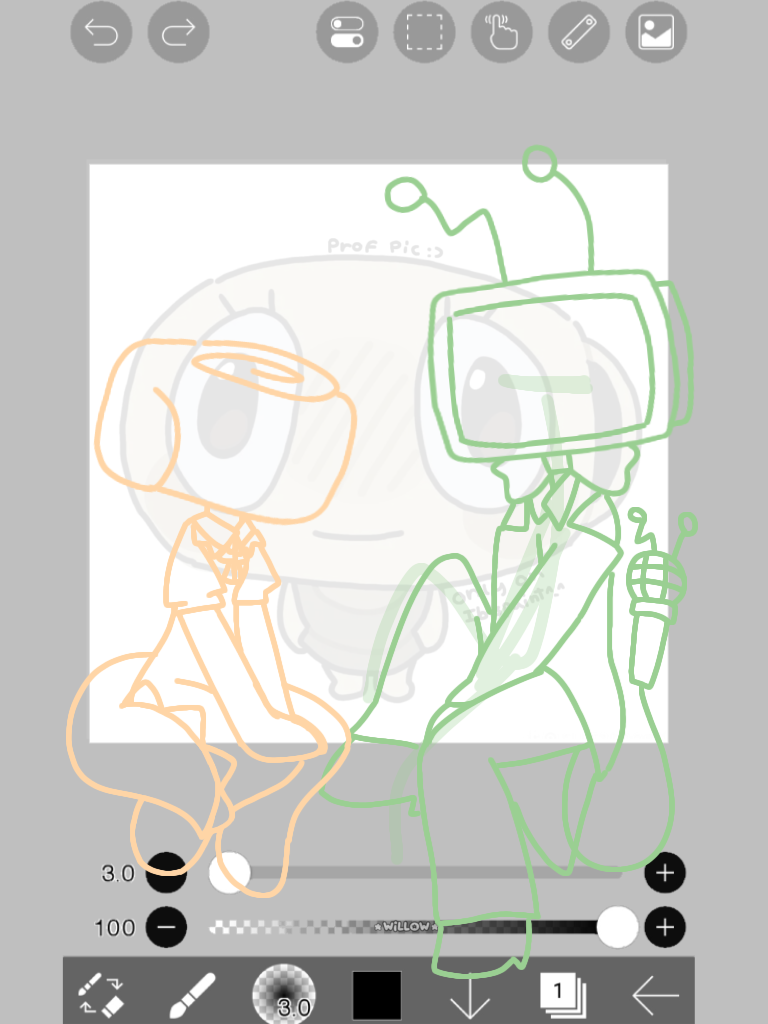Open the canvas material image menu

pyautogui.click(x=655, y=33)
